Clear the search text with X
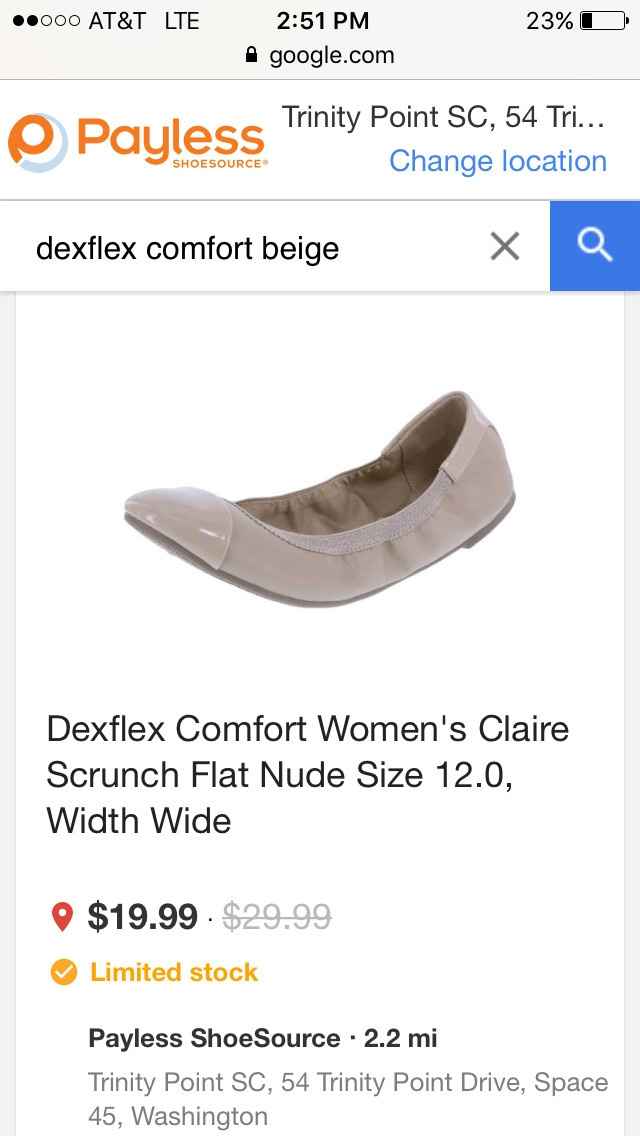The height and width of the screenshot is (1136, 640). coord(505,246)
